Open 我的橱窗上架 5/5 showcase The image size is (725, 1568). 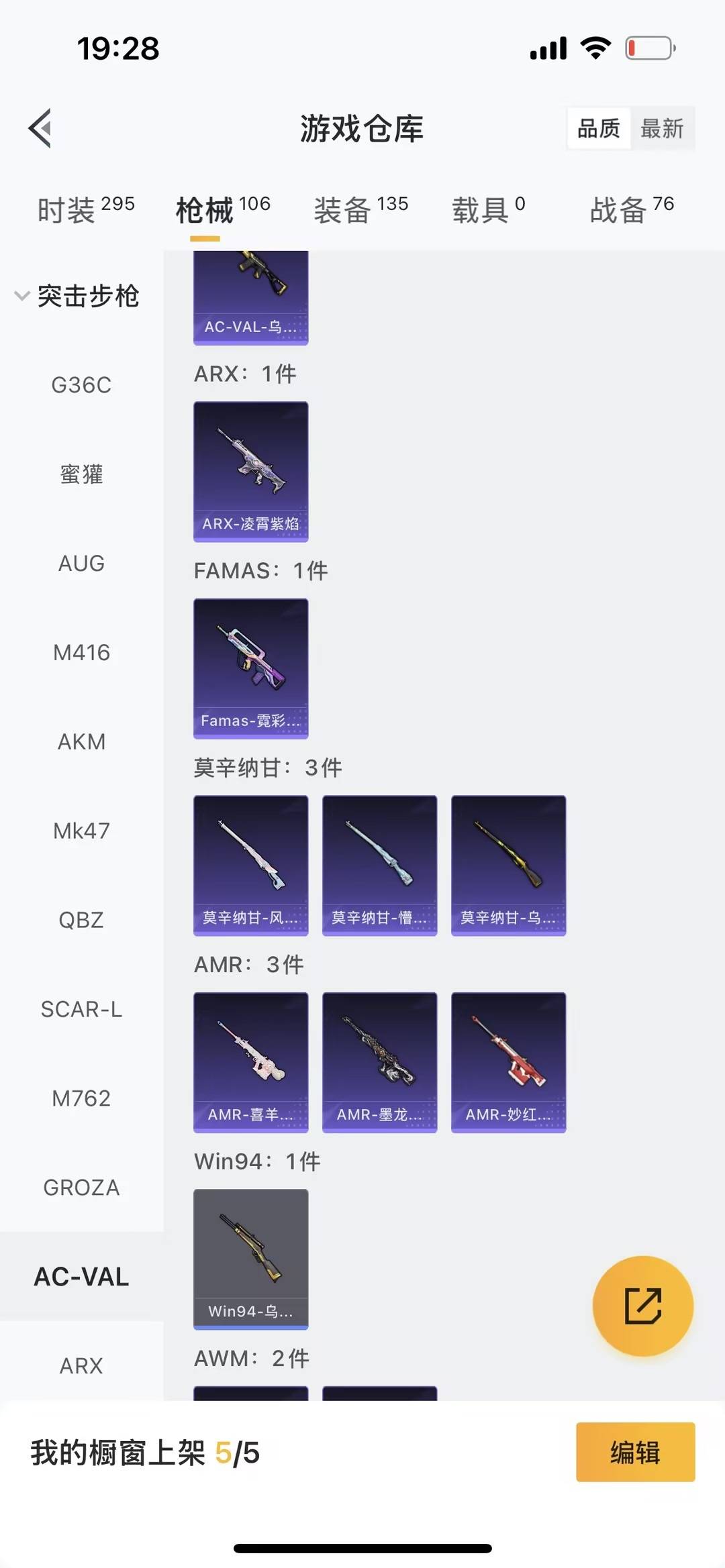pos(144,1453)
